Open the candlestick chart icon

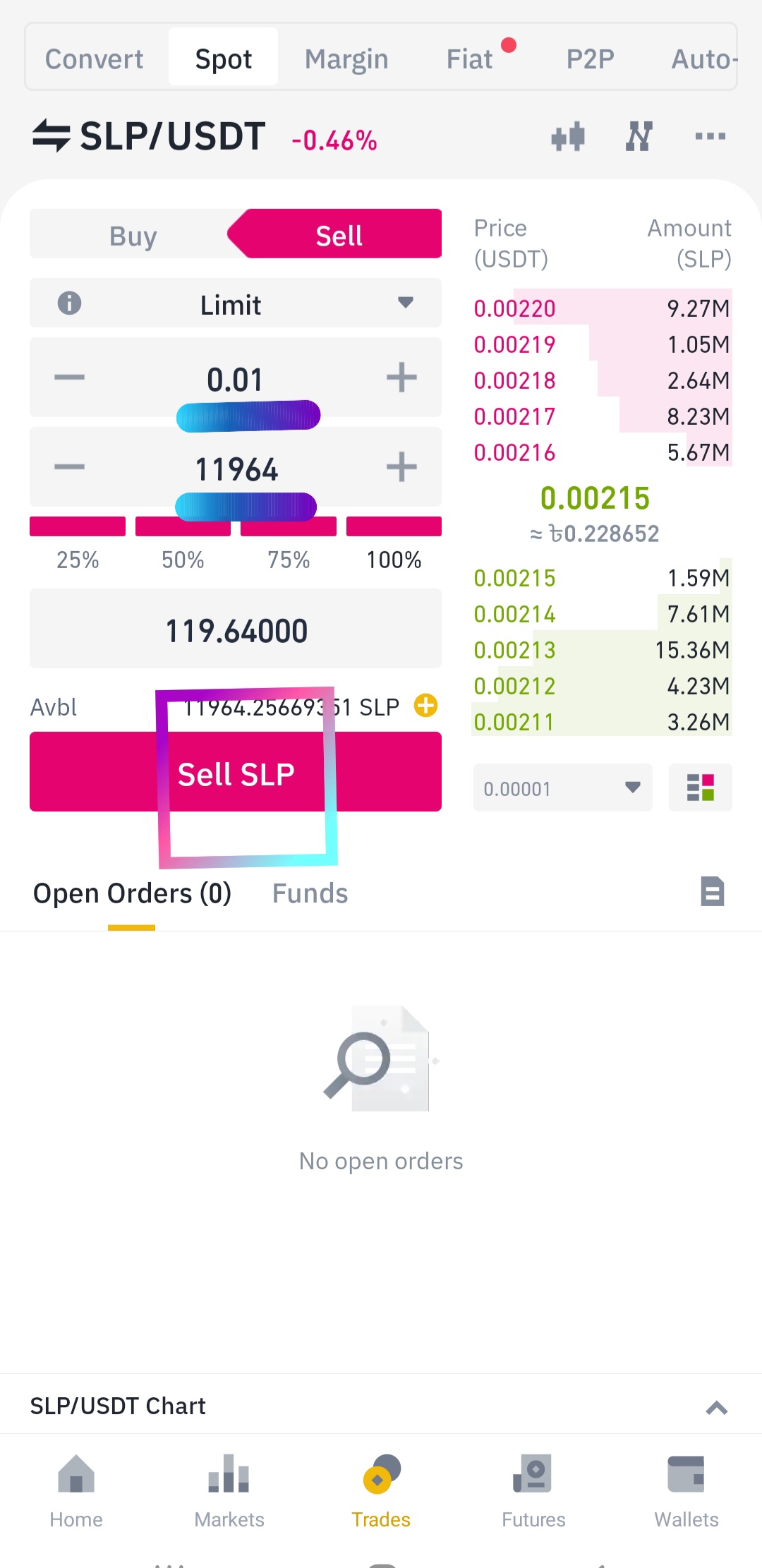click(x=568, y=136)
